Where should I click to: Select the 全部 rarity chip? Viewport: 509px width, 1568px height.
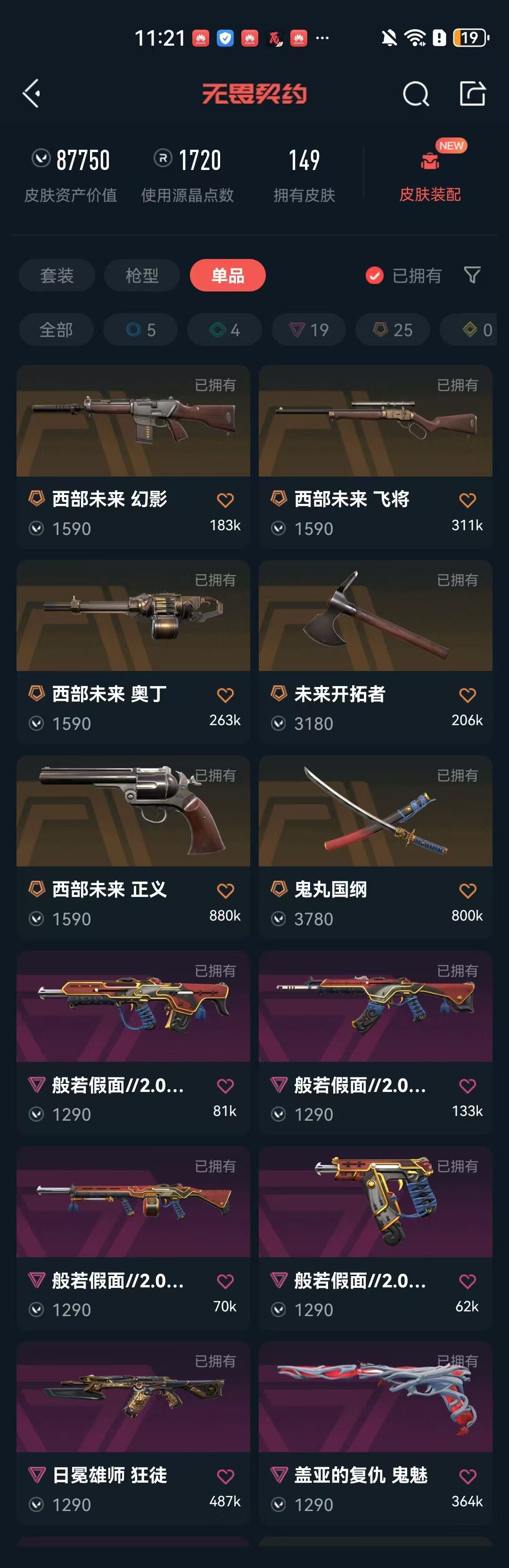tap(56, 330)
